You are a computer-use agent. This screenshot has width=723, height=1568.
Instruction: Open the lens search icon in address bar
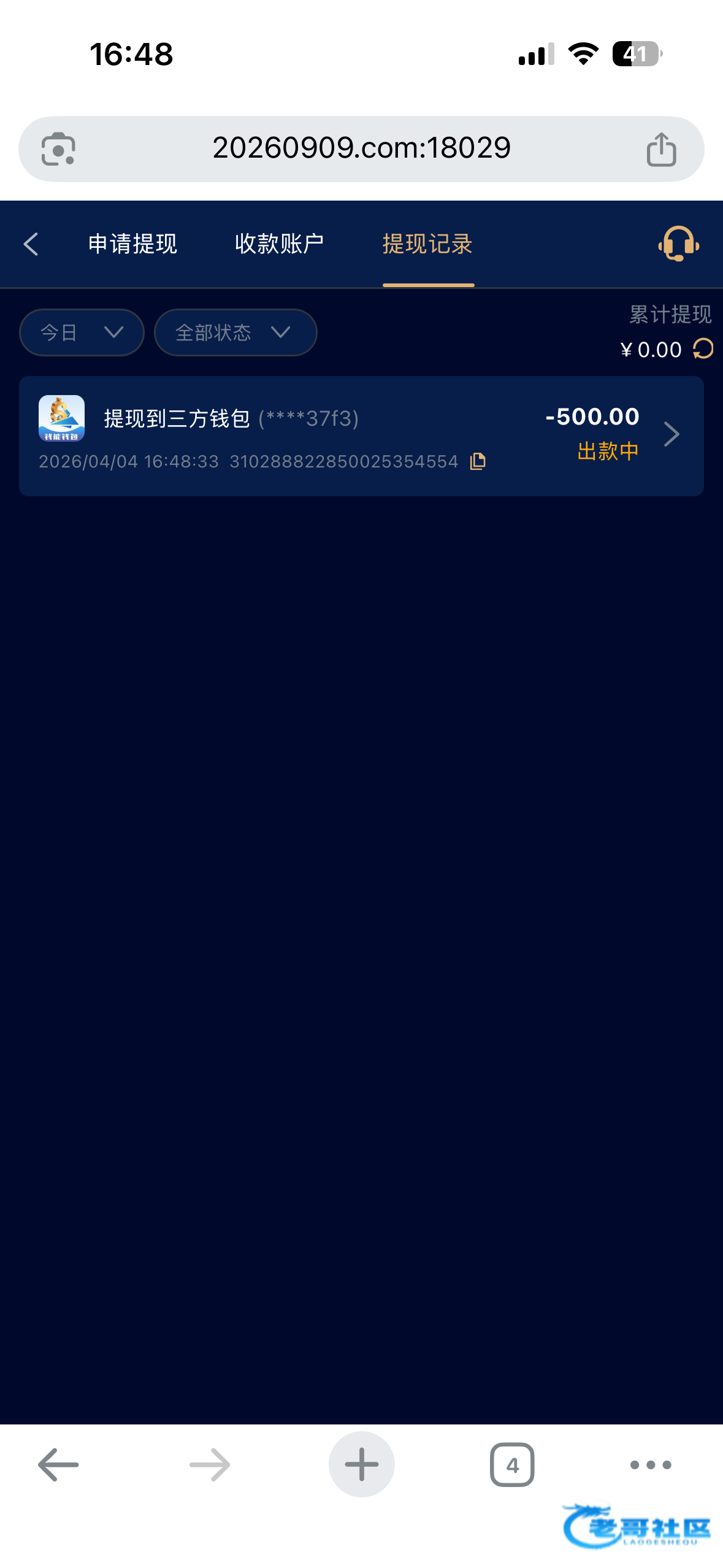pos(58,149)
